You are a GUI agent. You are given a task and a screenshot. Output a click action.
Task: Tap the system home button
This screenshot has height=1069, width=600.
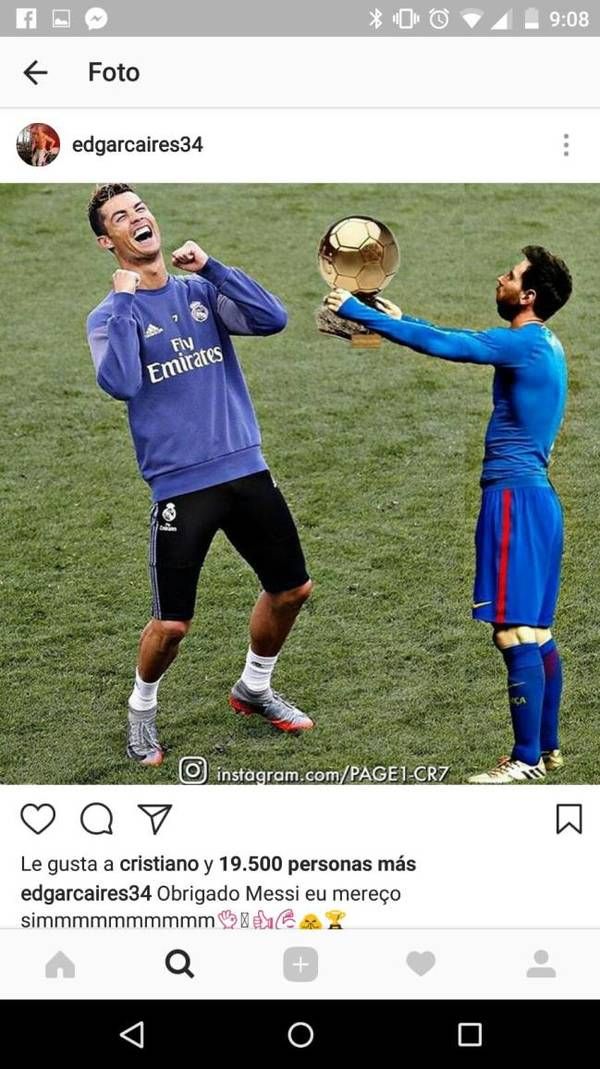point(300,1034)
